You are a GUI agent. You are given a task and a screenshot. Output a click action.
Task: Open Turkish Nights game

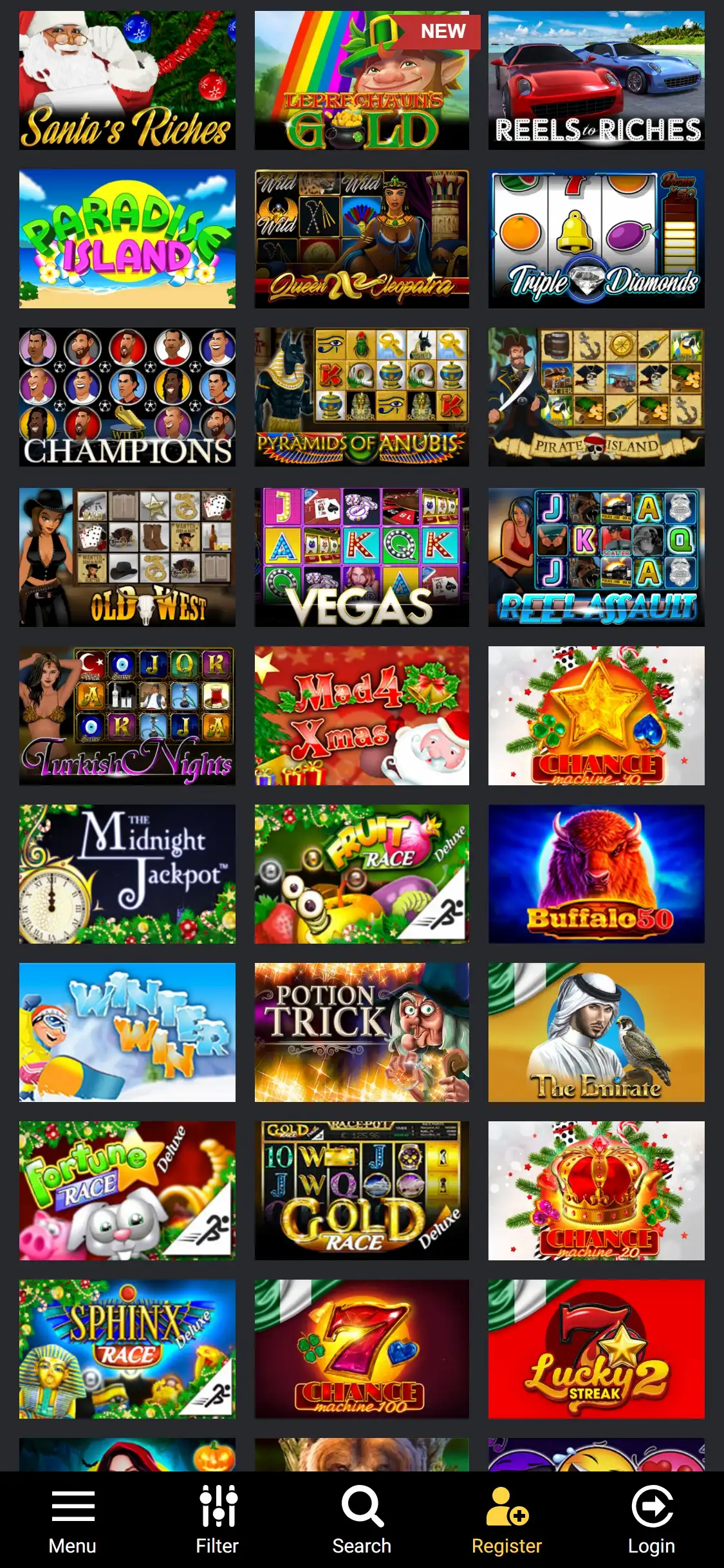[x=127, y=715]
